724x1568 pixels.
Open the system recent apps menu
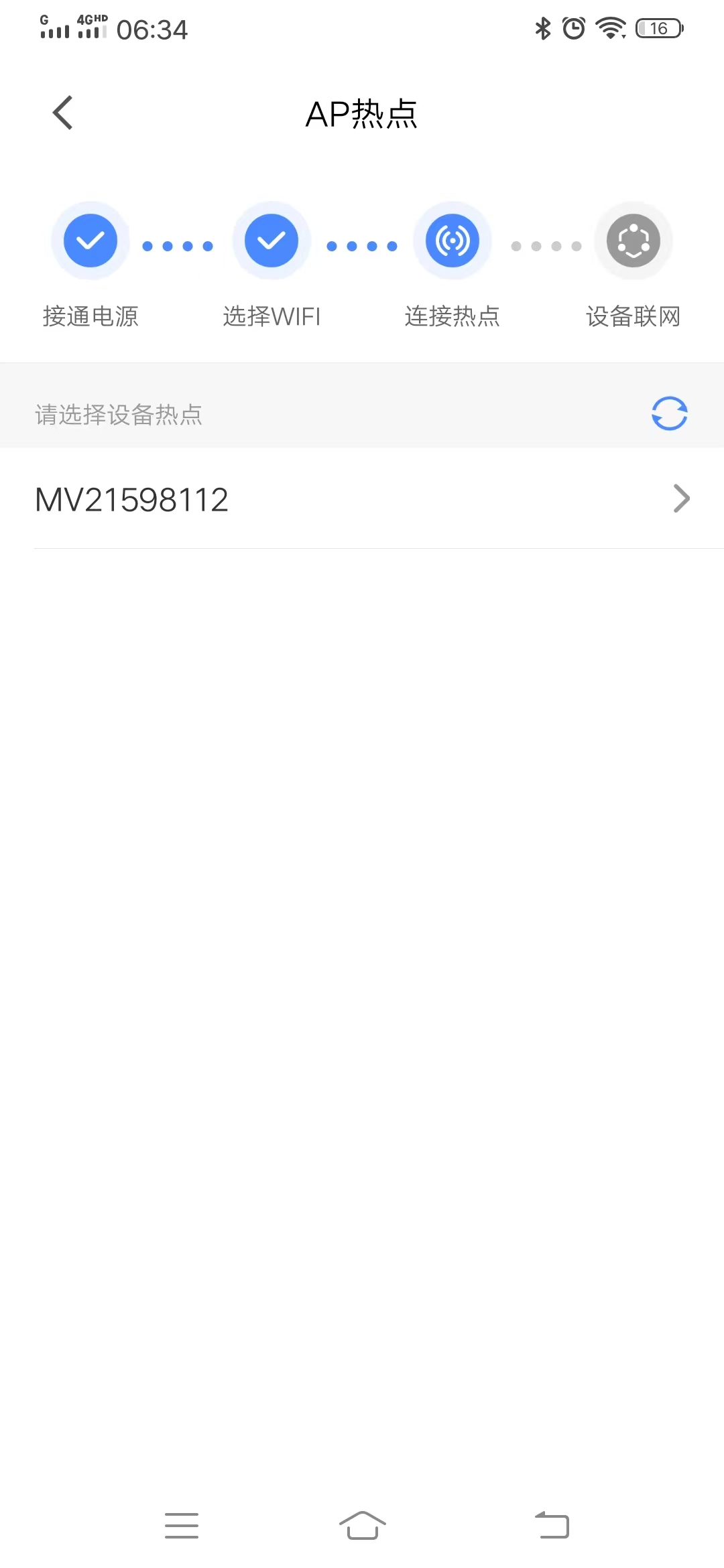181,1526
